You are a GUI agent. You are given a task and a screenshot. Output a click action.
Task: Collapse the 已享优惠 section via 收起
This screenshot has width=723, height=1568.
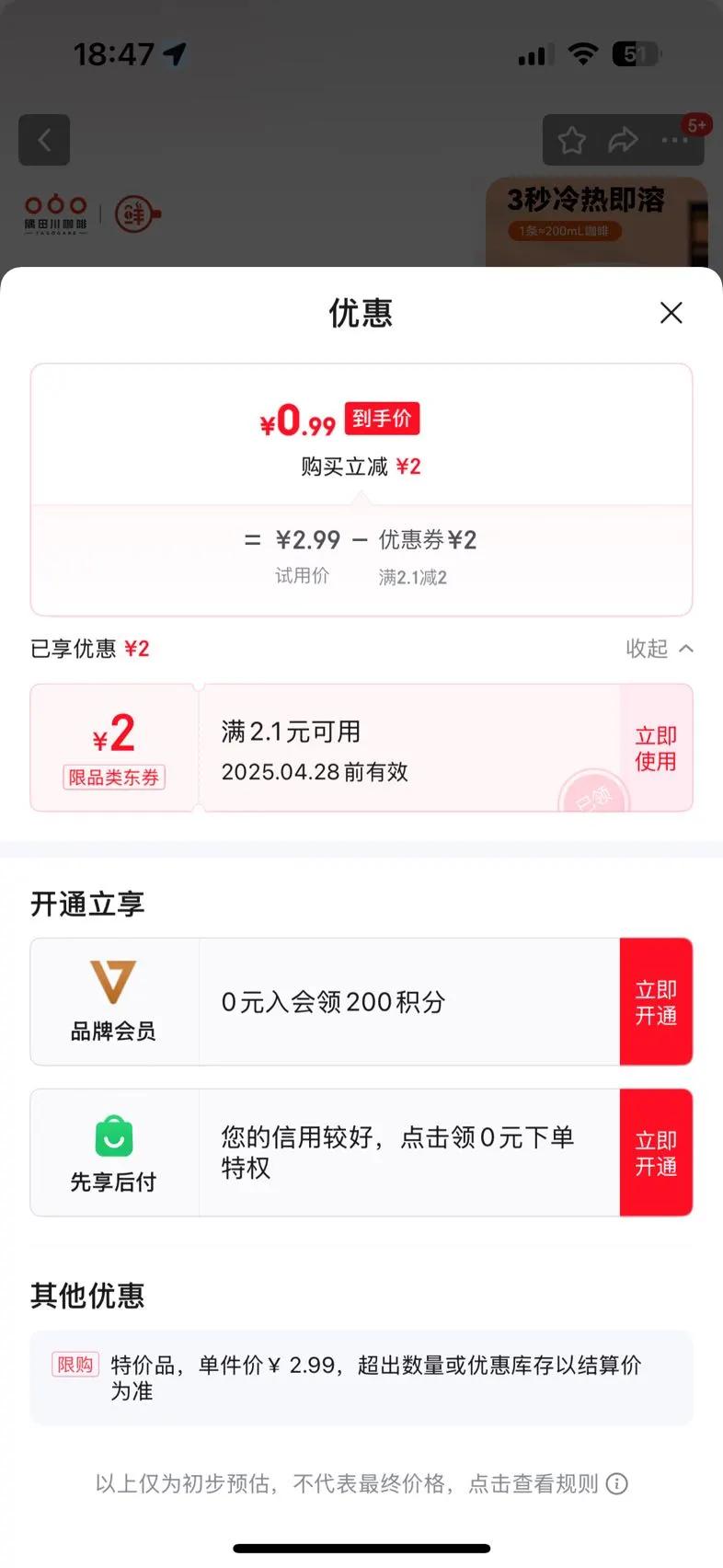point(659,649)
